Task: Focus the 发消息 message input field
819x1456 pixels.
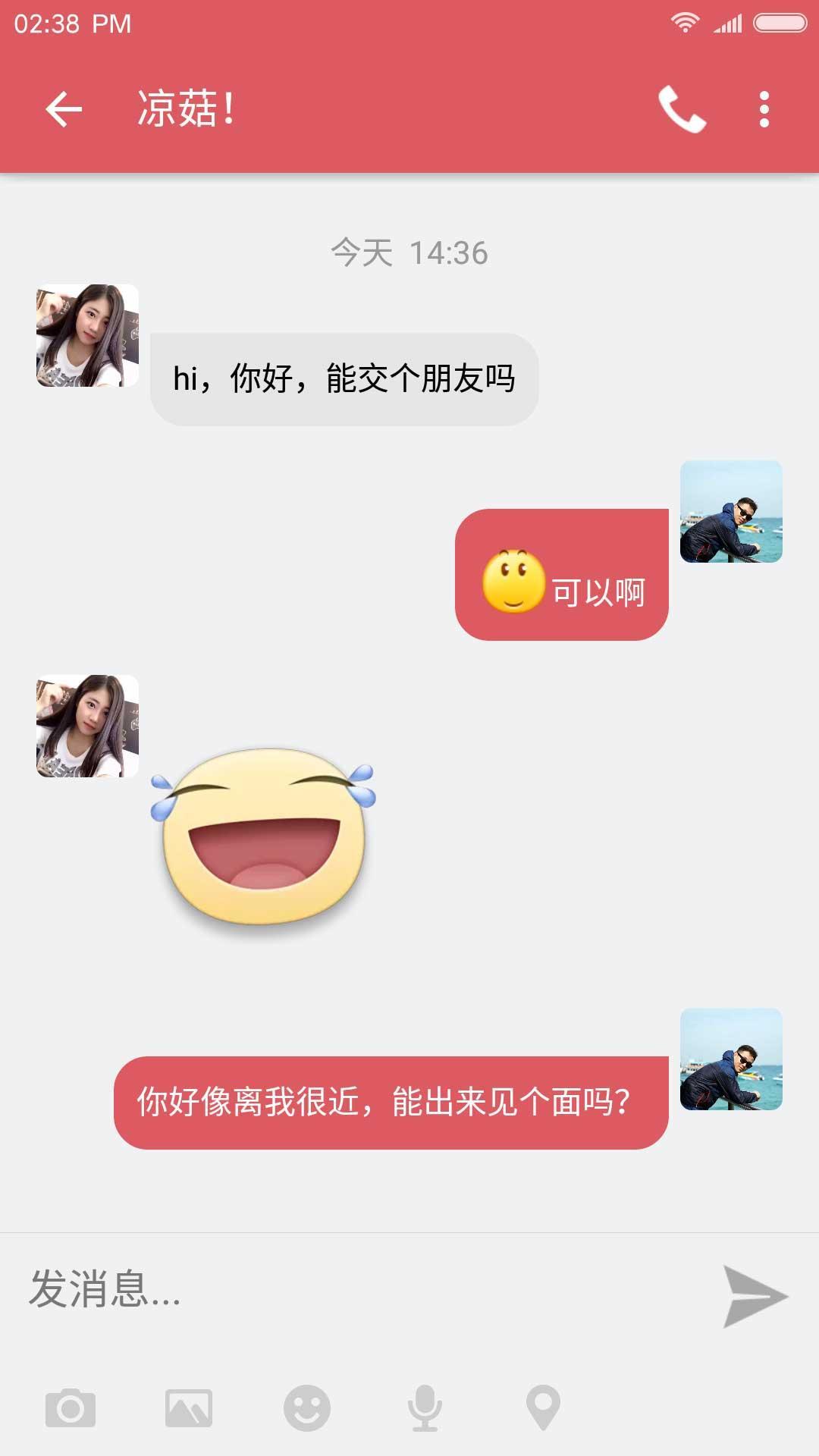Action: tap(364, 1289)
